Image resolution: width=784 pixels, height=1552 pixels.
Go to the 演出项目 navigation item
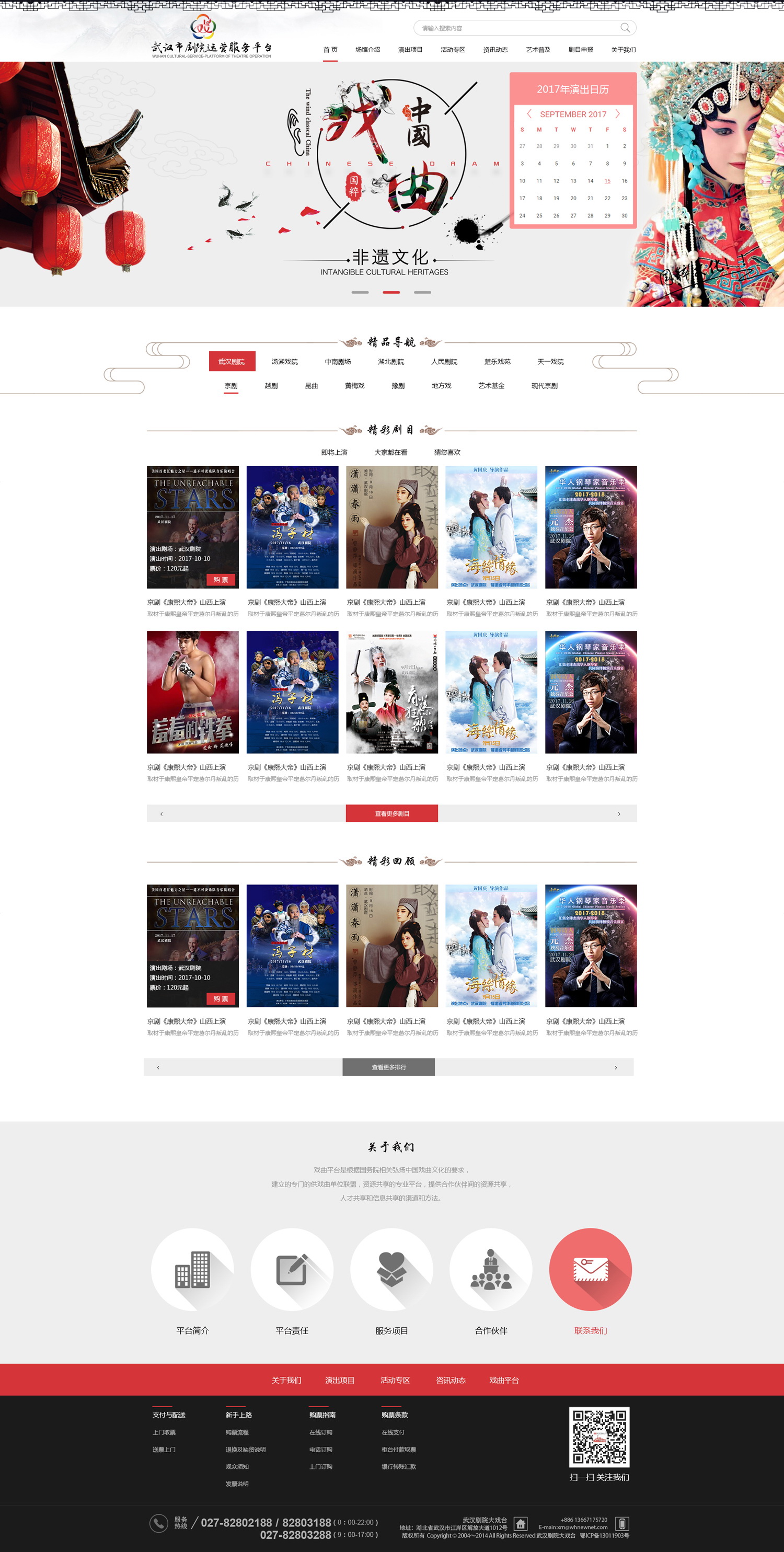[x=410, y=50]
